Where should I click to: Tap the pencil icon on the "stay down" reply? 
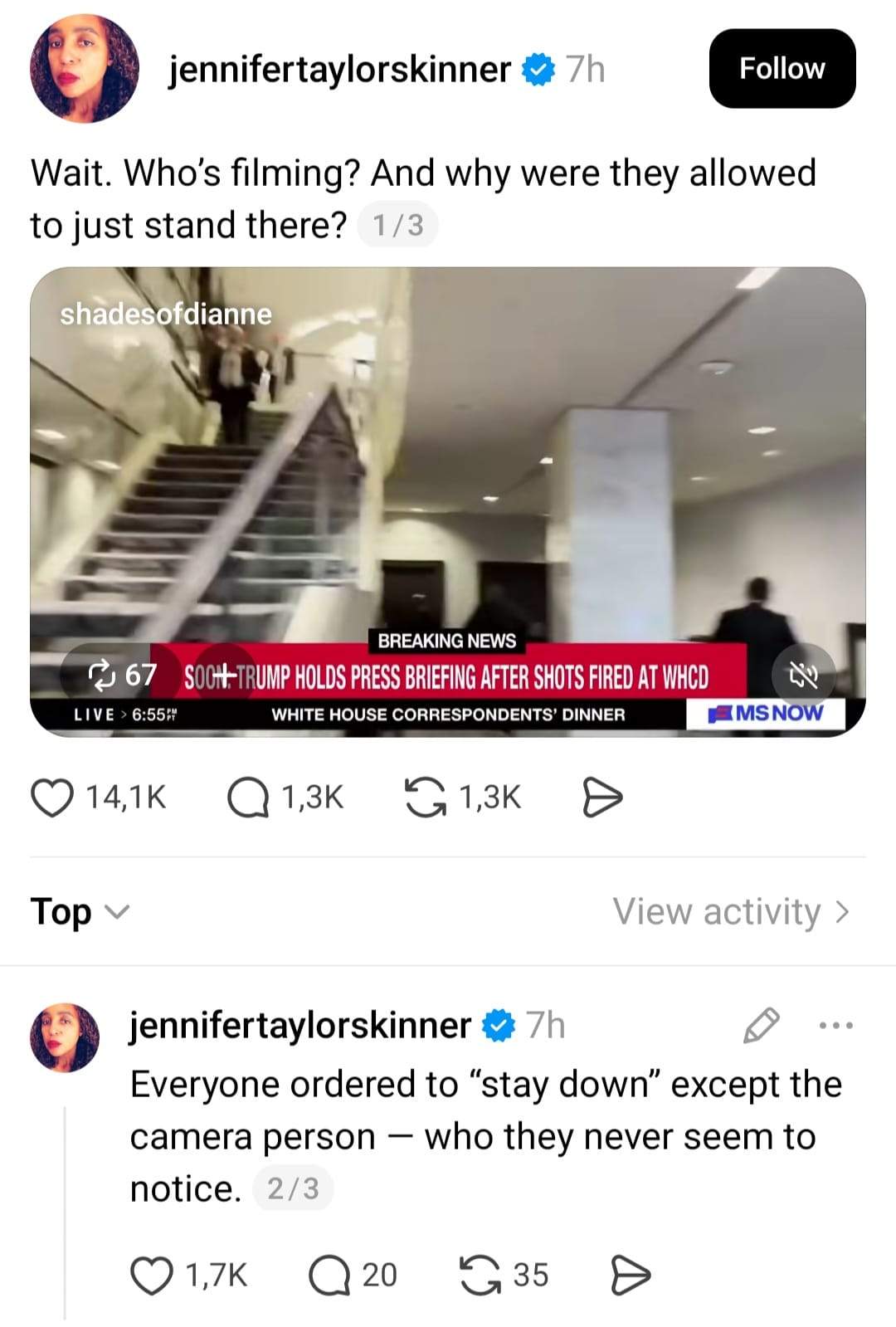761,1026
